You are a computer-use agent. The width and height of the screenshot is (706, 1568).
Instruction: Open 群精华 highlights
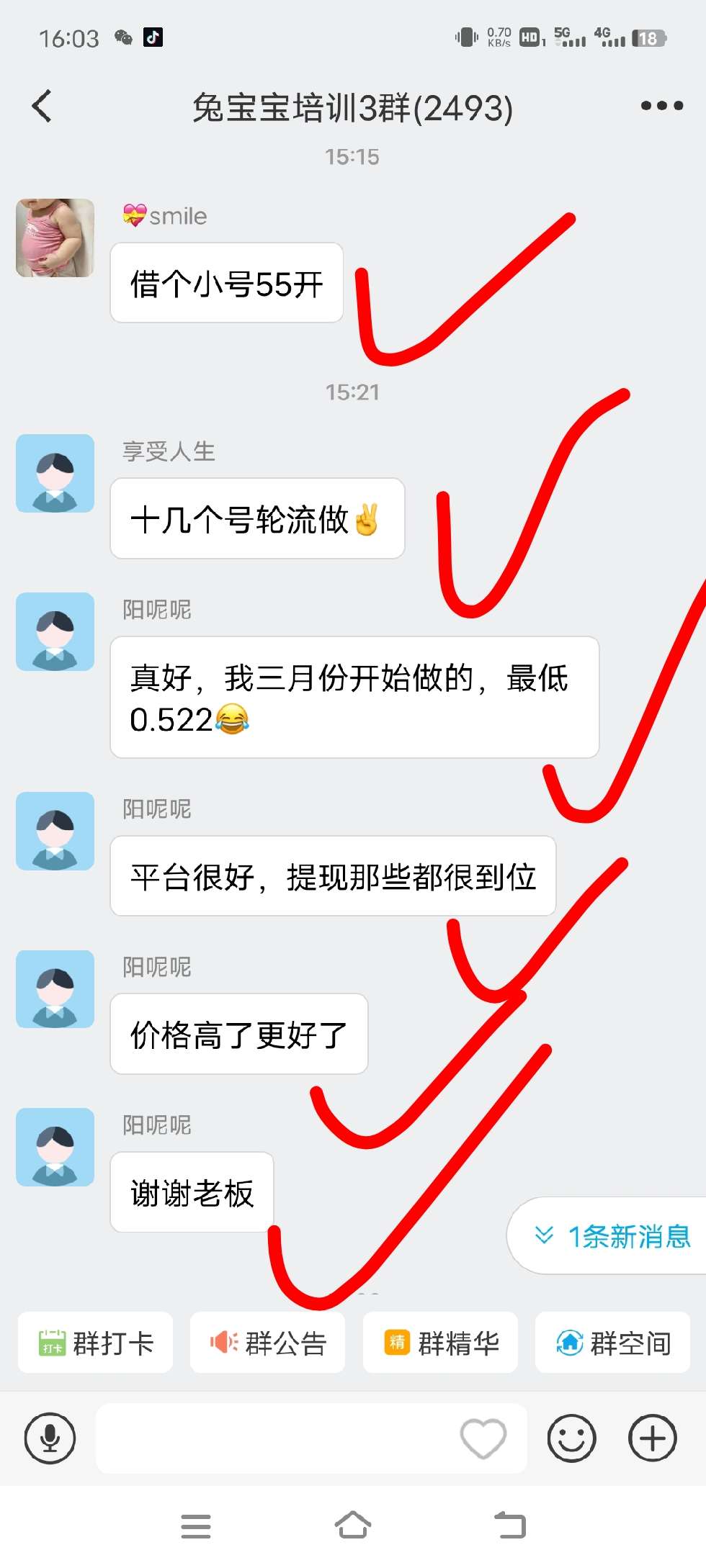point(440,1343)
